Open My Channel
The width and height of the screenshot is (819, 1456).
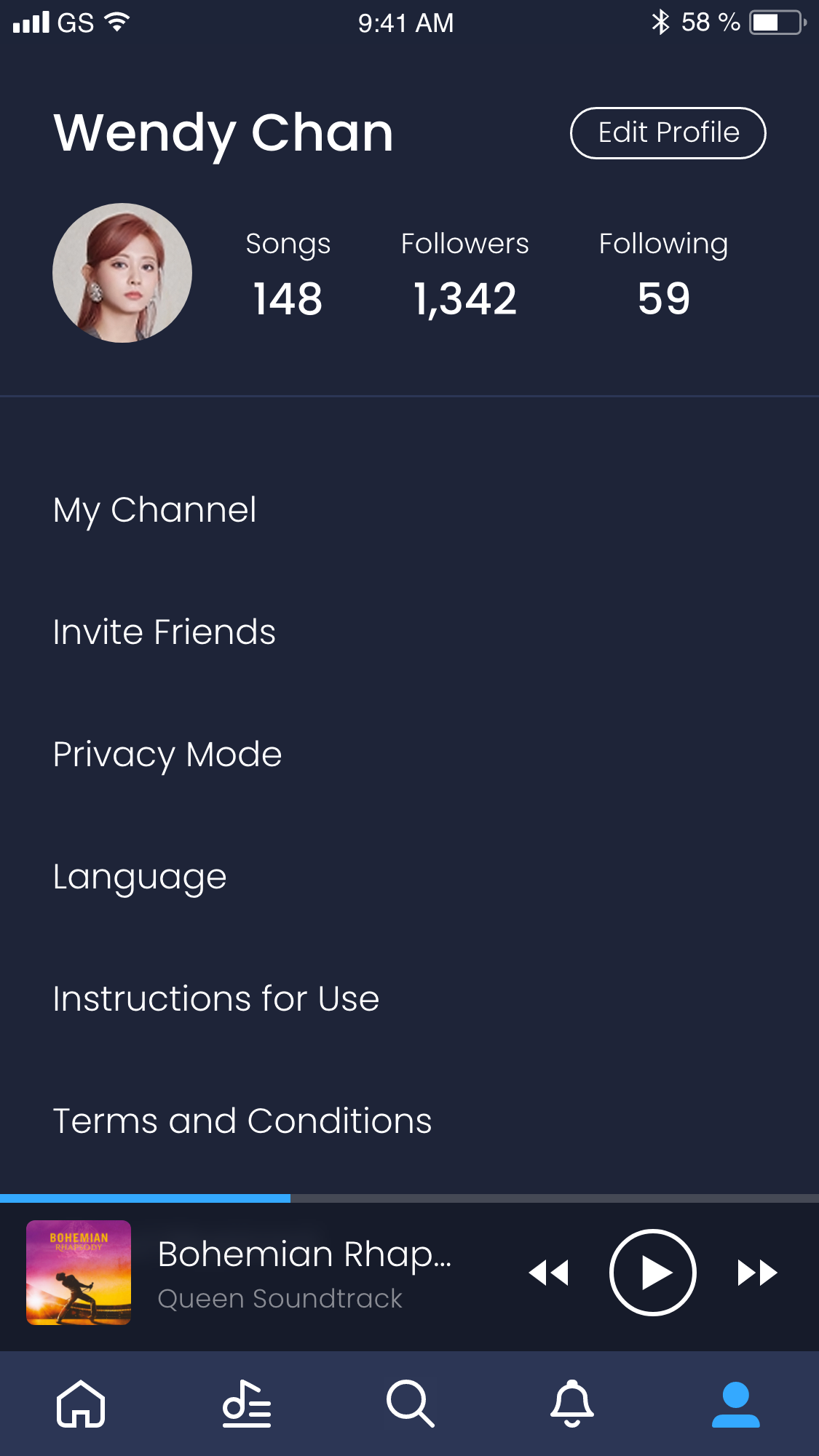point(154,510)
